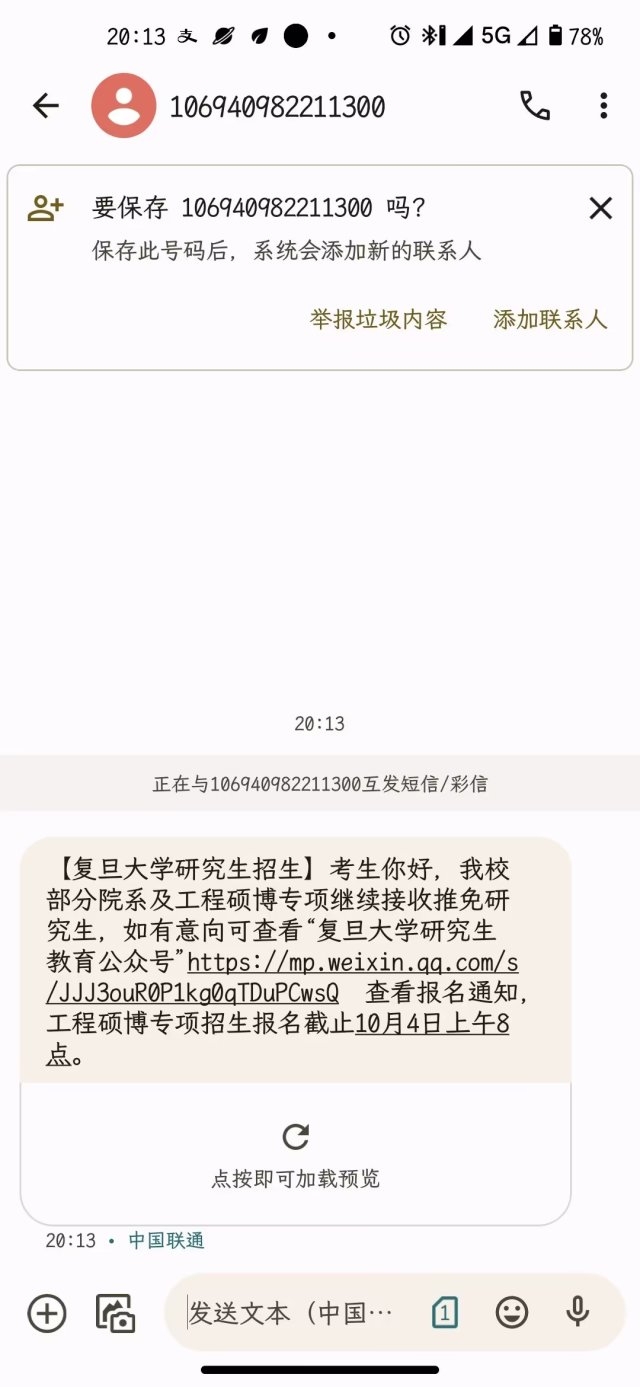Open the plus attachment menu
The height and width of the screenshot is (1387, 640).
47,1312
